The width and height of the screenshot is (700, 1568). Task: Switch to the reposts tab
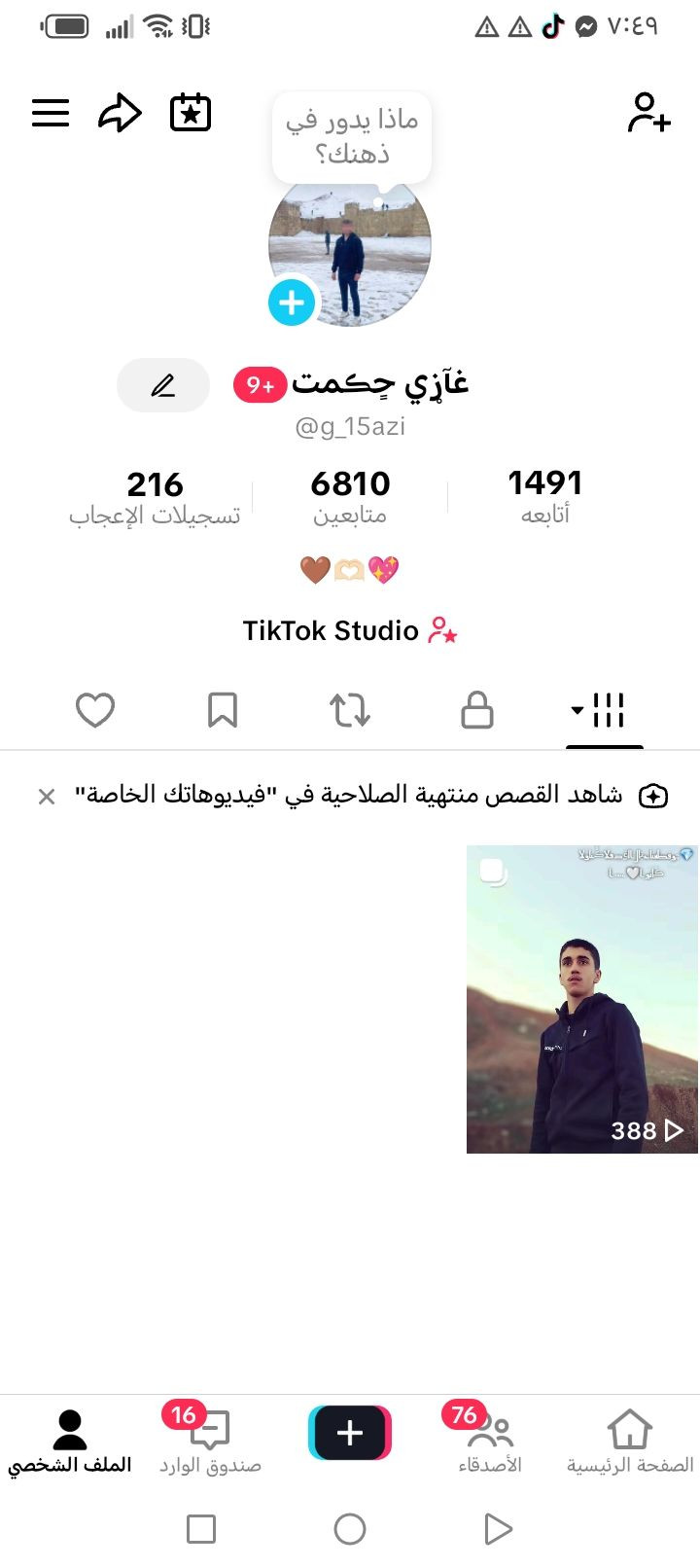(x=350, y=710)
